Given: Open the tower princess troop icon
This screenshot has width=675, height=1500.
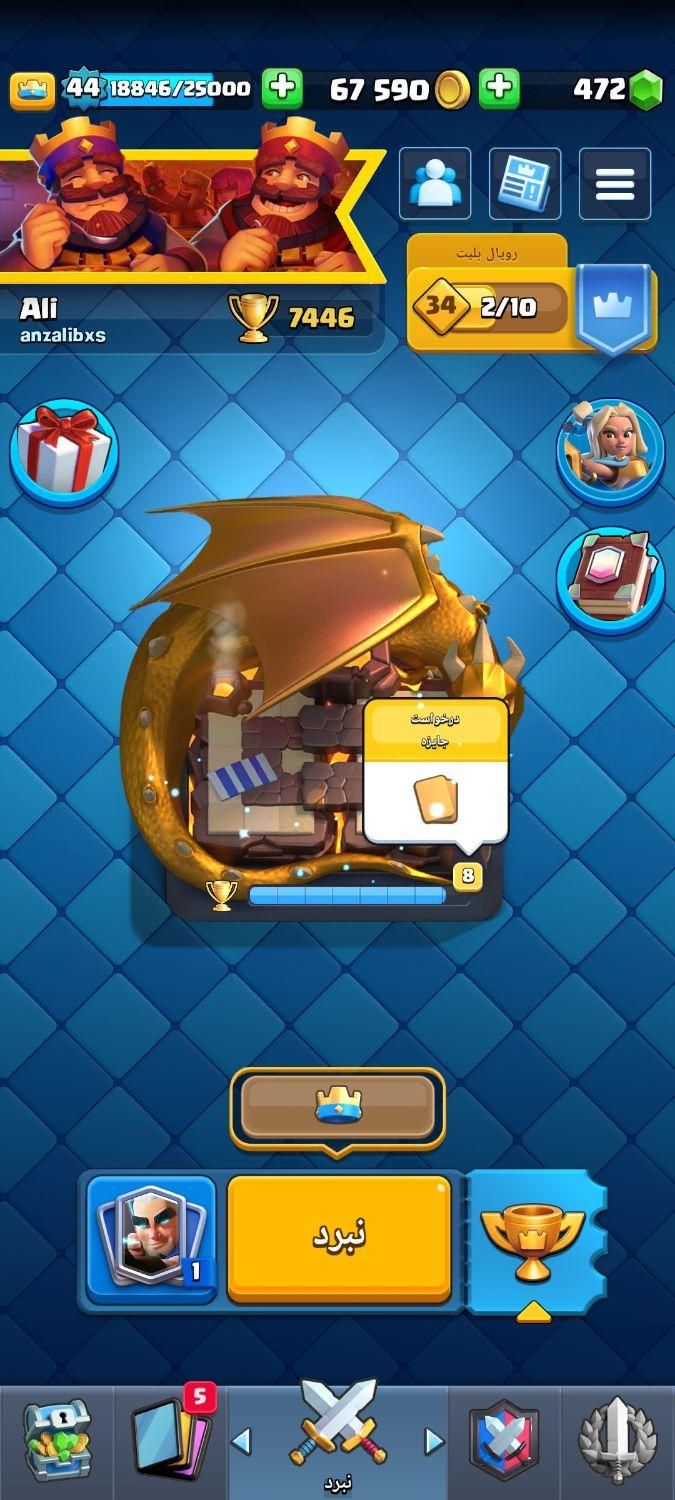Looking at the screenshot, I should pos(610,452).
